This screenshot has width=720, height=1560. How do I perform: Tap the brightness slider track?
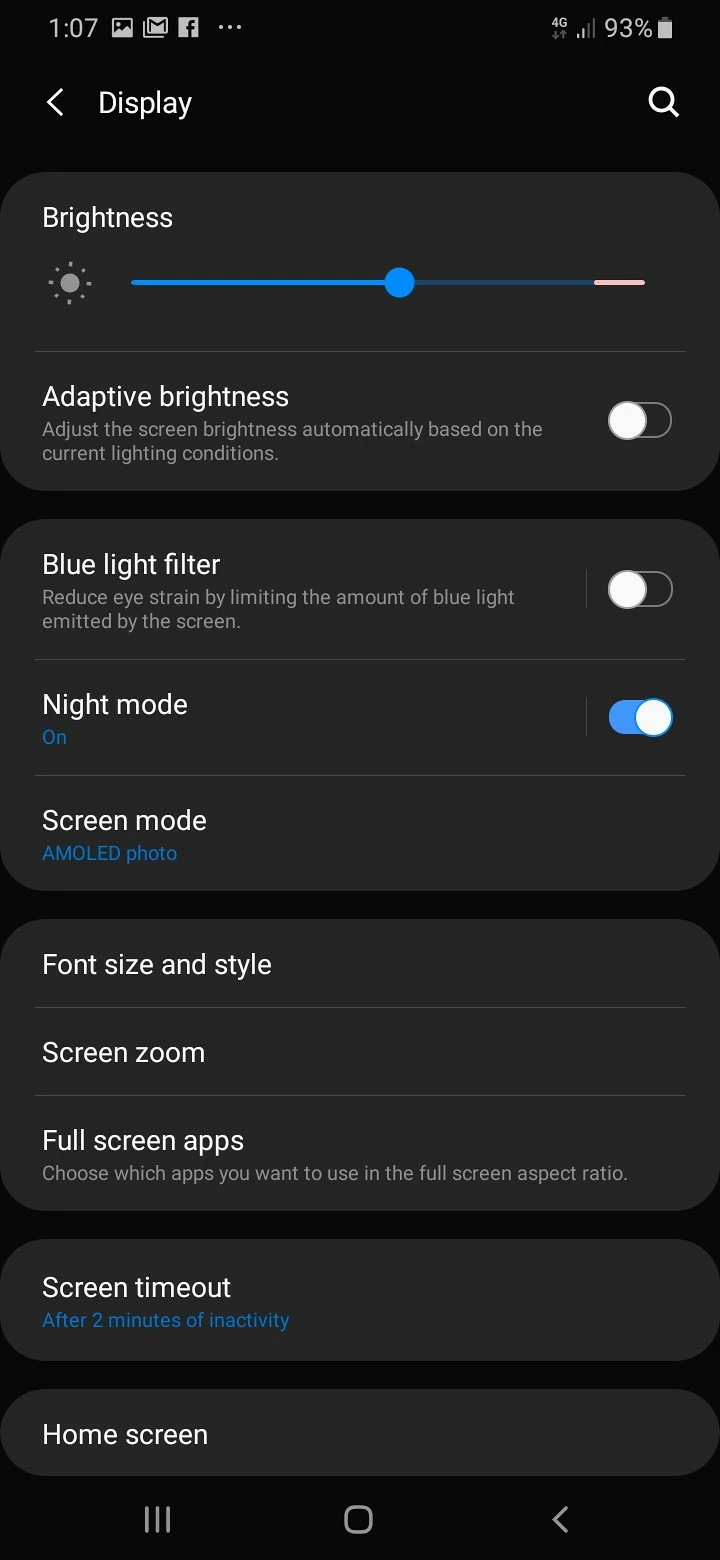tap(500, 283)
